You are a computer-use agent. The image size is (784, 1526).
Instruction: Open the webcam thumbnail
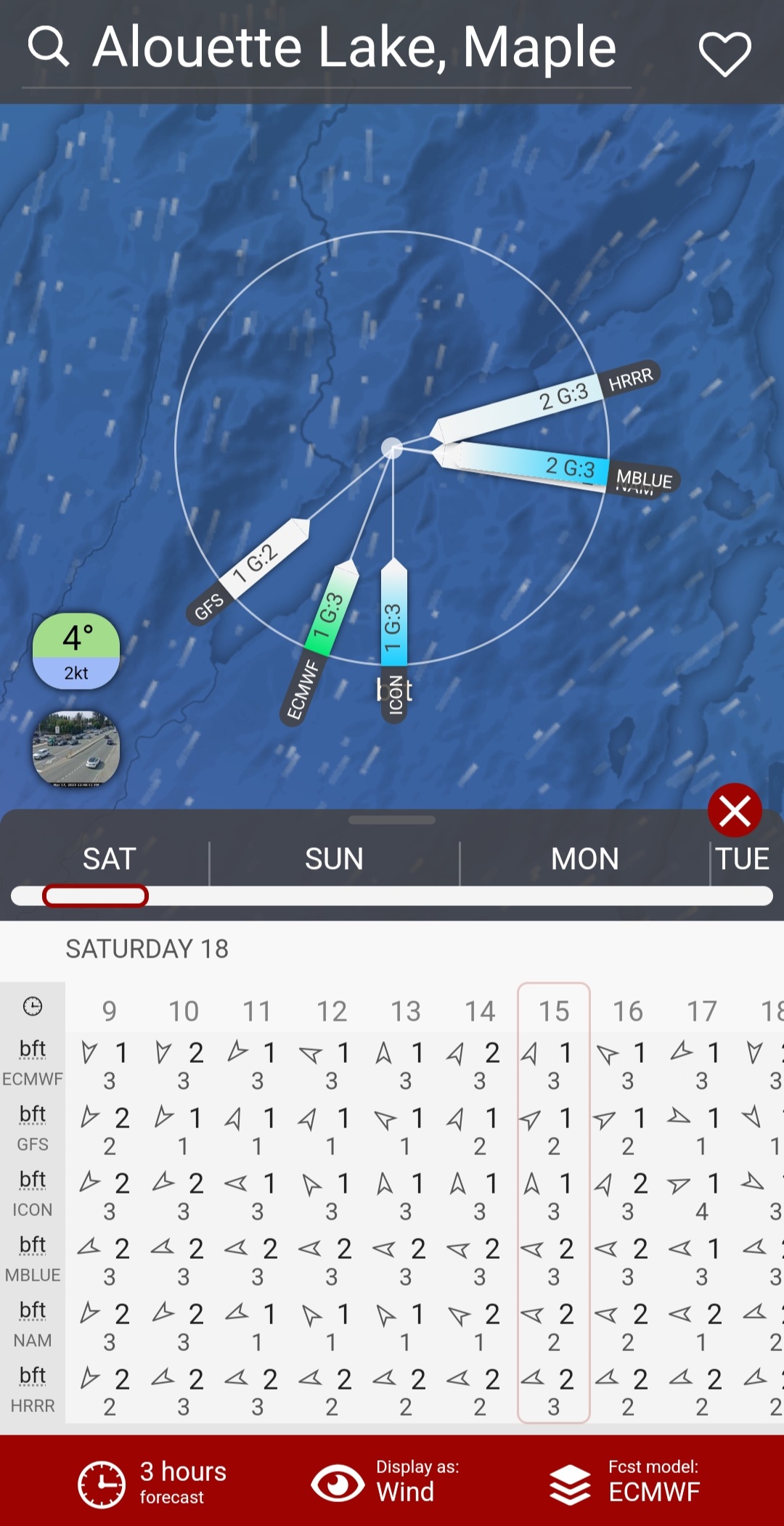(x=76, y=748)
